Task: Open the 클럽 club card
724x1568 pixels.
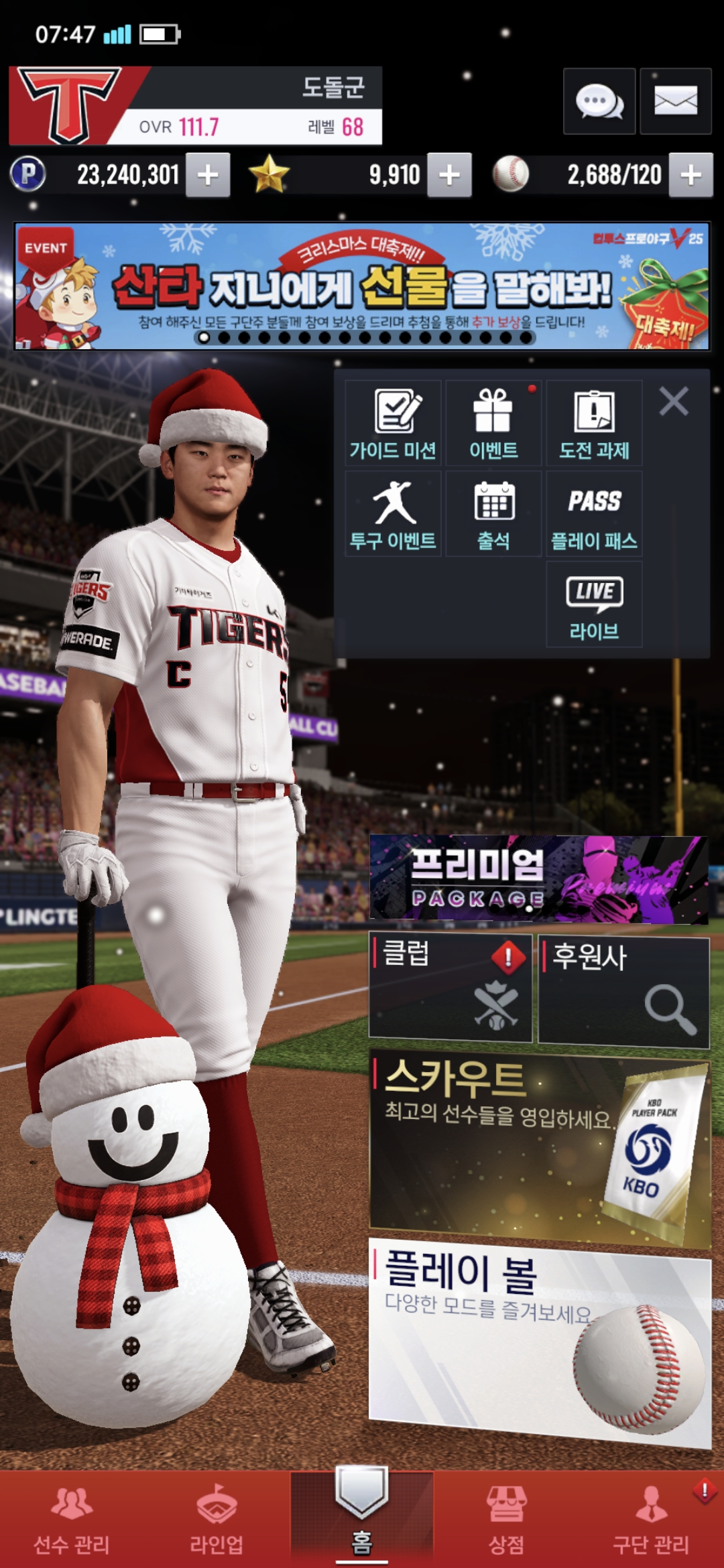Action: tap(450, 988)
